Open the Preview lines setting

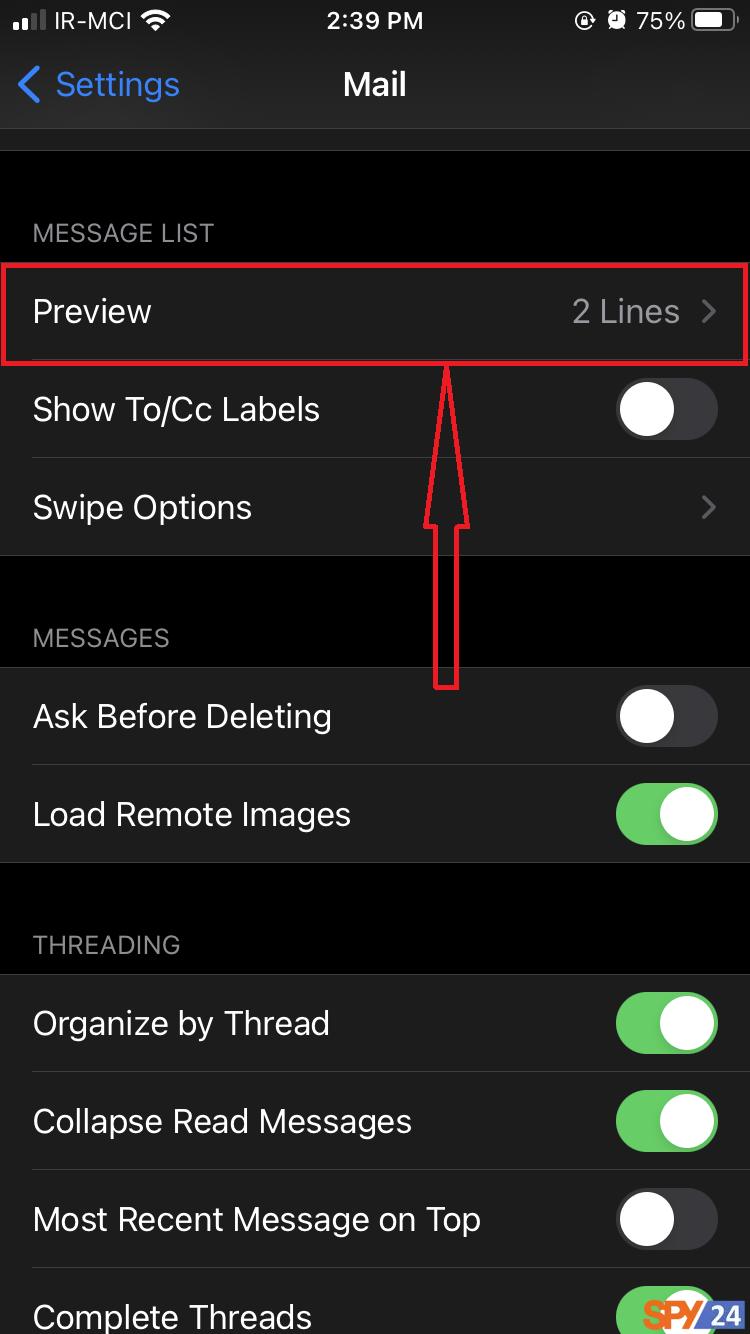(x=375, y=311)
